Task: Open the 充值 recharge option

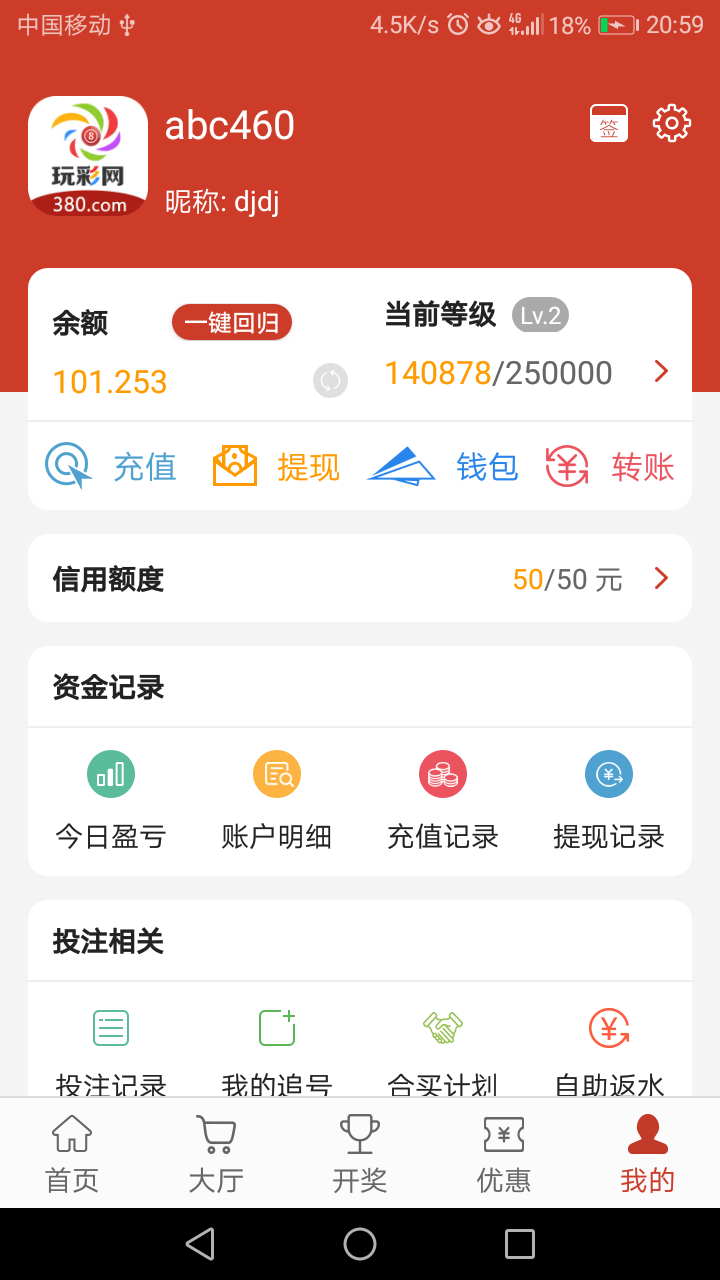Action: point(112,467)
